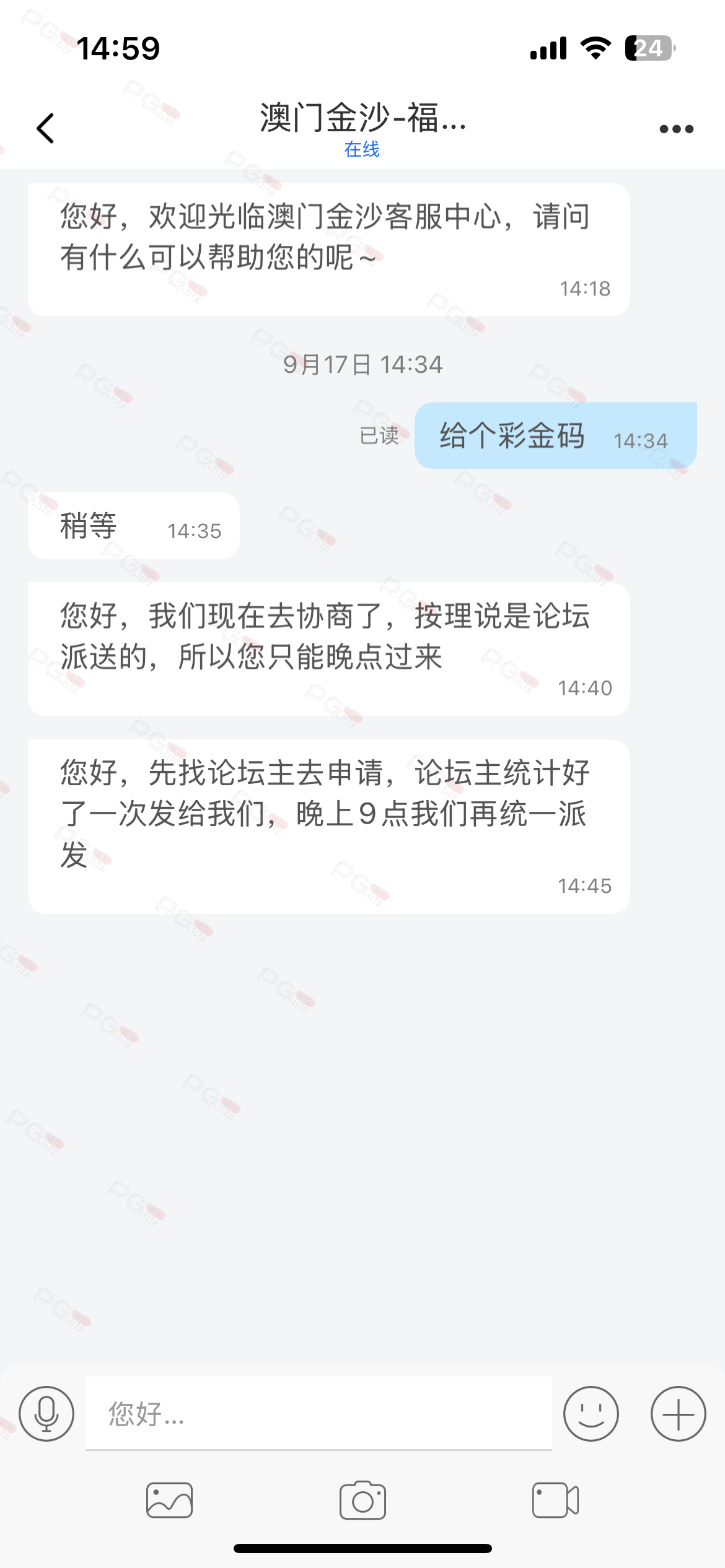Focus the 您好... message input field
Image resolution: width=725 pixels, height=1568 pixels.
point(319,1414)
